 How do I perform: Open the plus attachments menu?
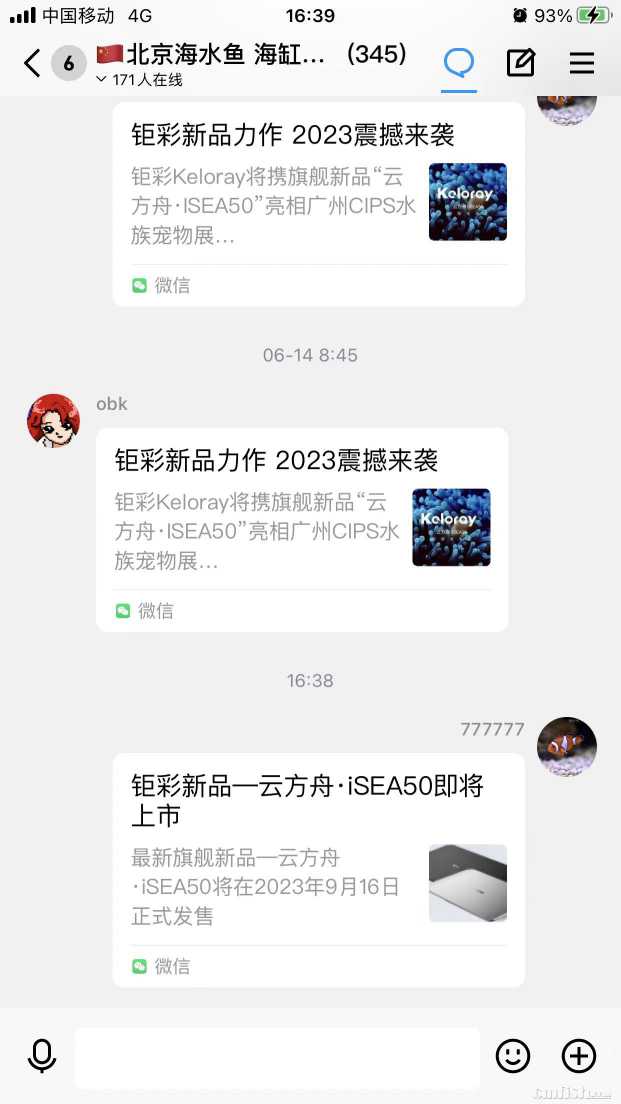[x=579, y=1056]
